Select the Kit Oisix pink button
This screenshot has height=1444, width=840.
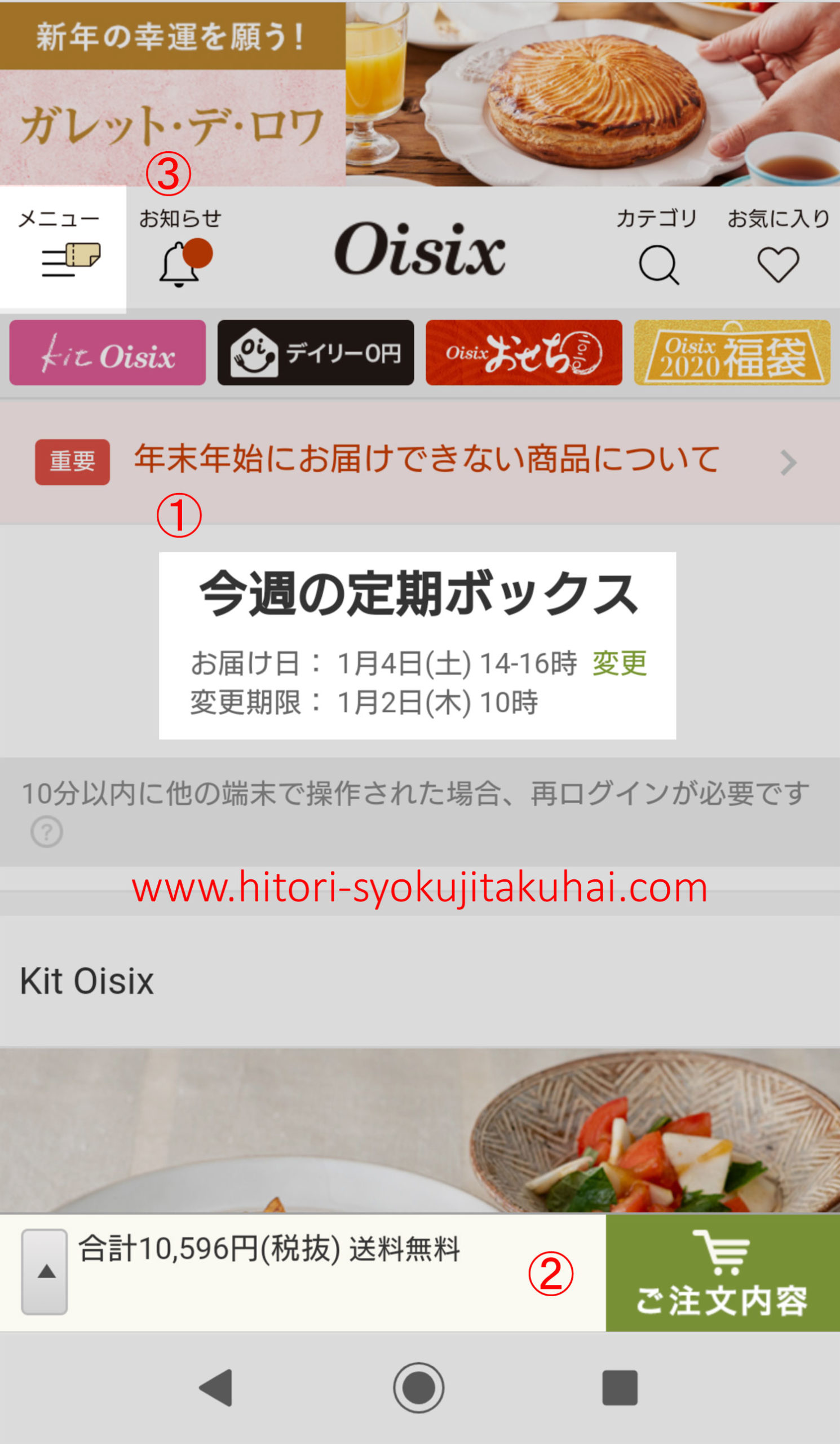tap(107, 353)
